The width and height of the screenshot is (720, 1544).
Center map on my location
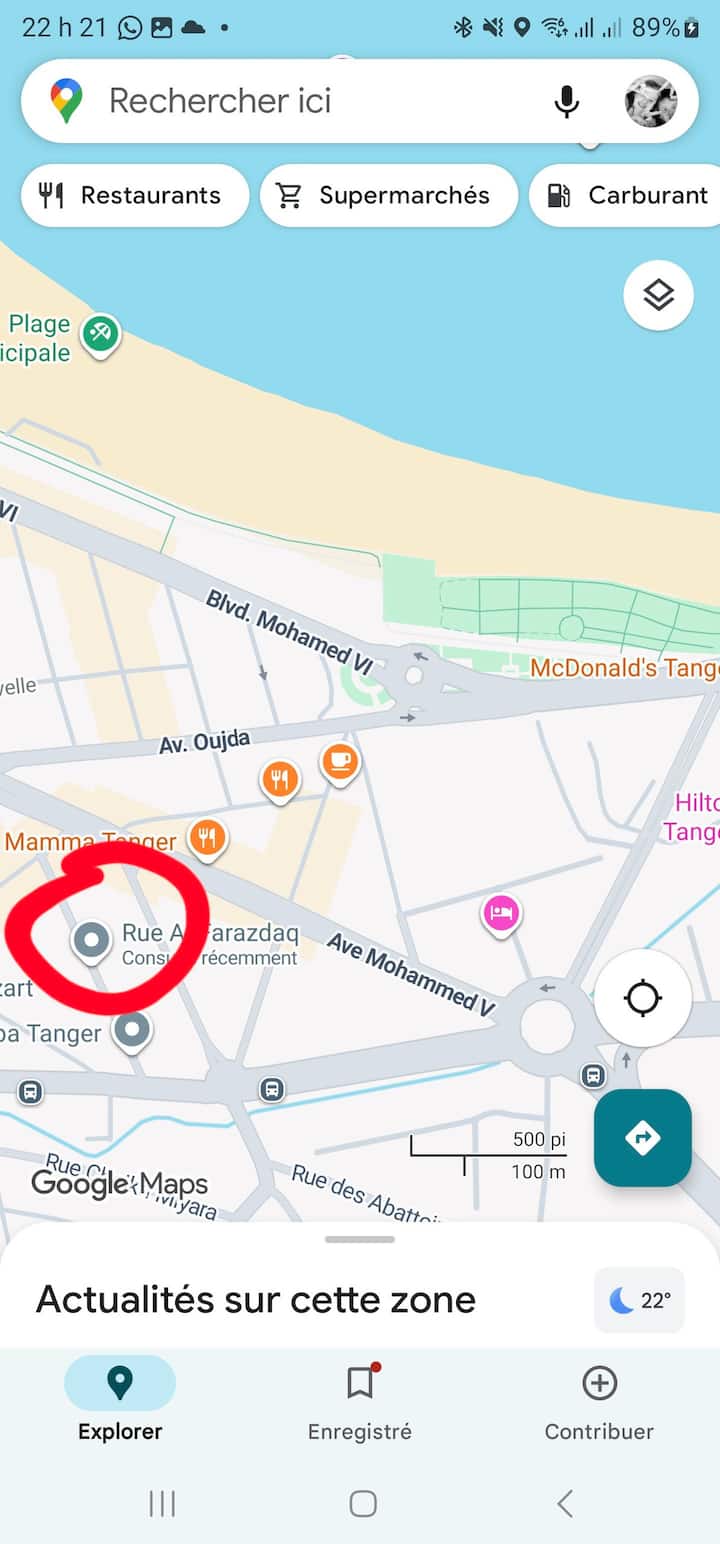click(x=643, y=998)
